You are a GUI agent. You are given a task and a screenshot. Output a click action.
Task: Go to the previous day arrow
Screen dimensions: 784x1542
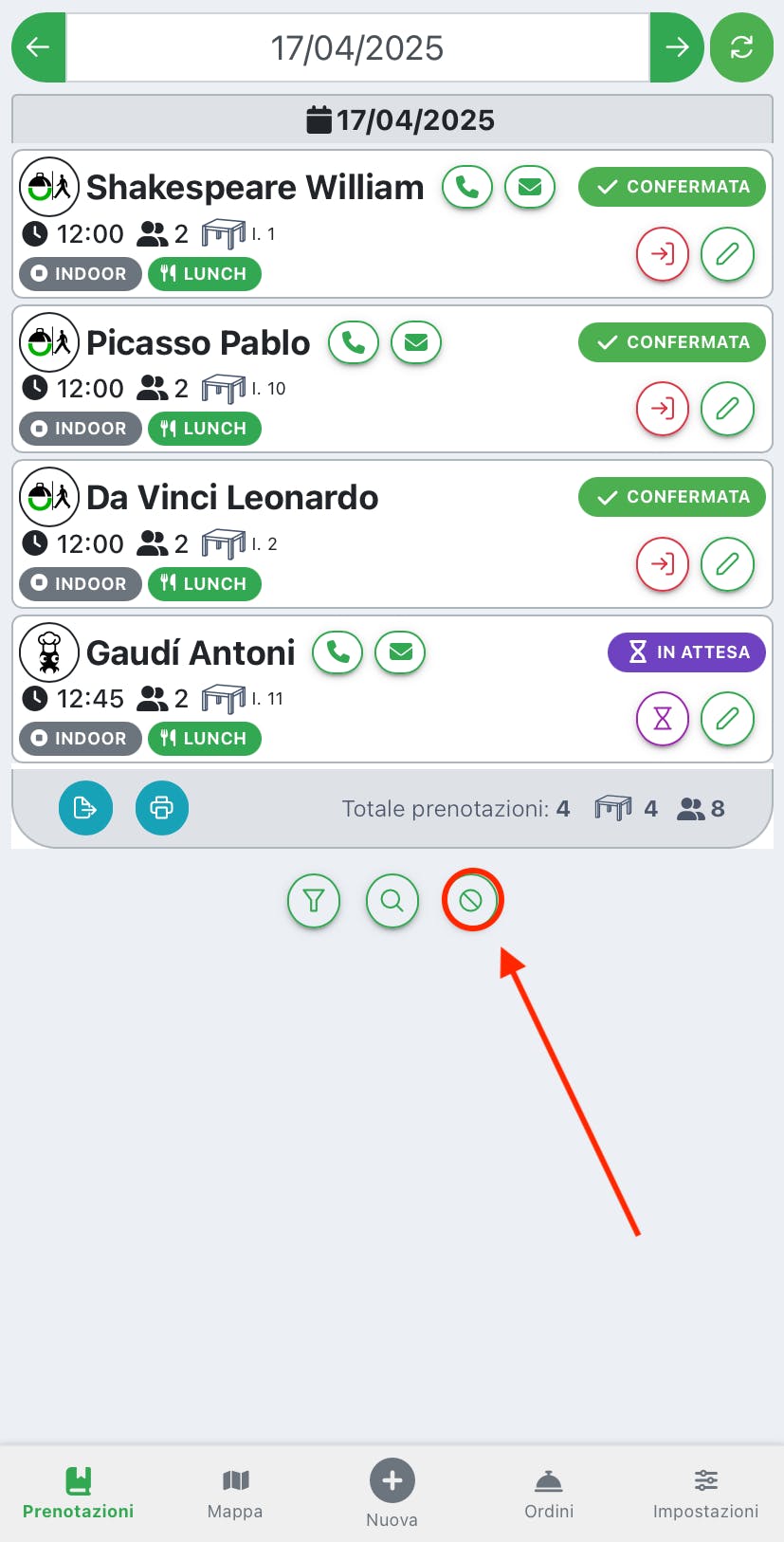(x=38, y=47)
